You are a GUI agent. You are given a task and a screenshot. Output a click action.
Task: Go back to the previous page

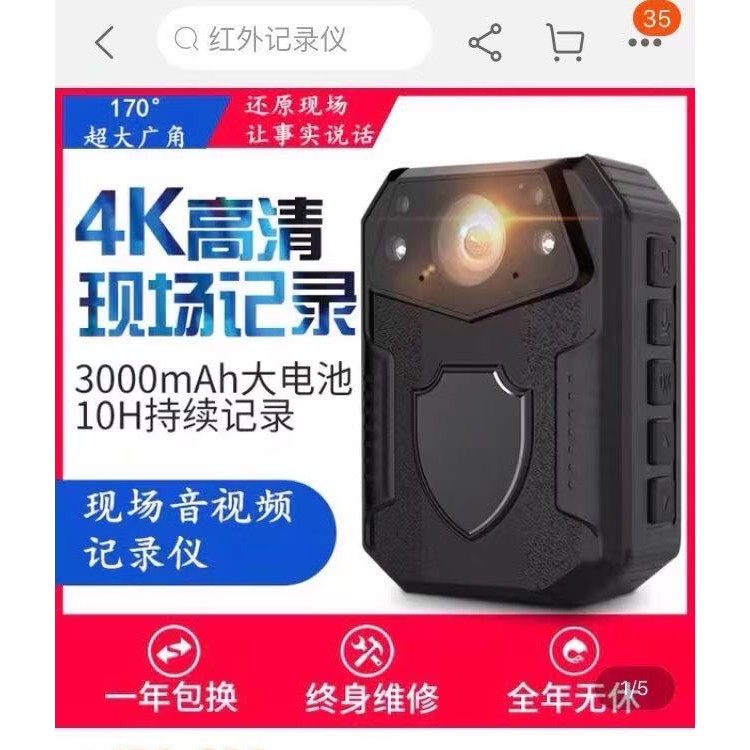104,42
